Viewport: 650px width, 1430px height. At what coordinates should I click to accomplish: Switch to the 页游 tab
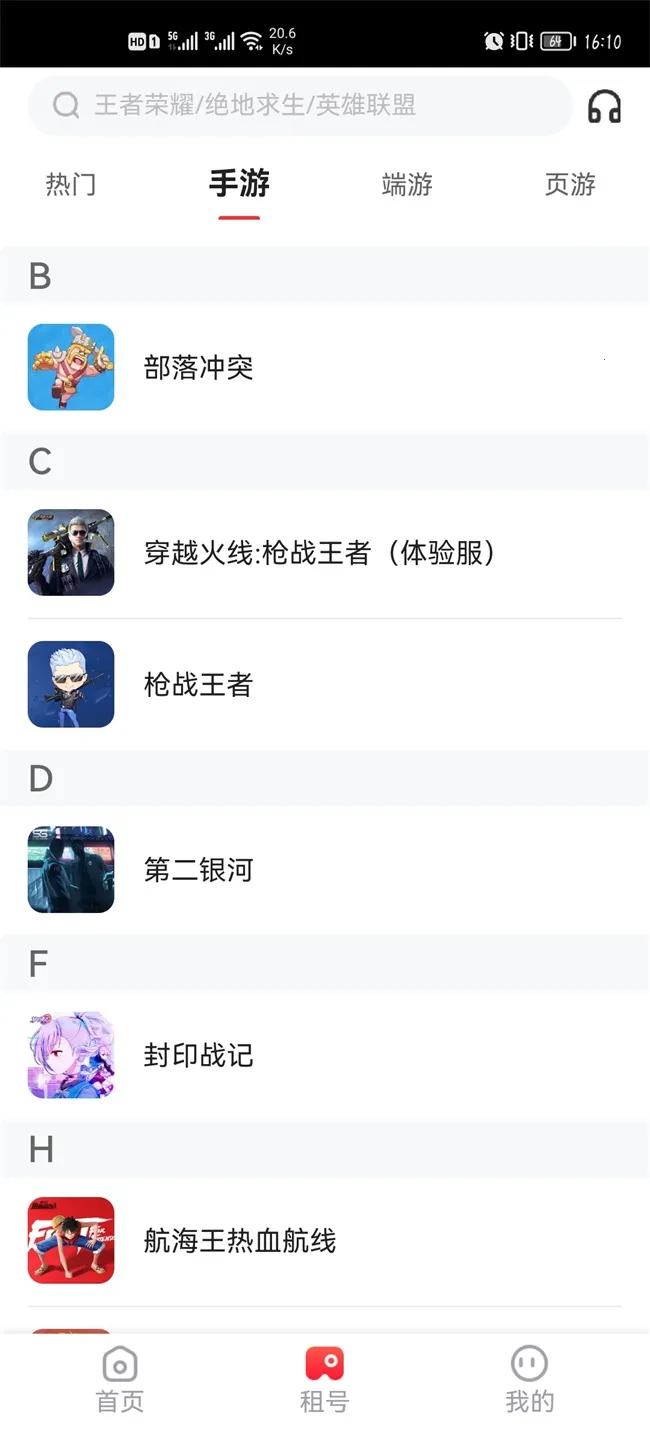[x=570, y=185]
